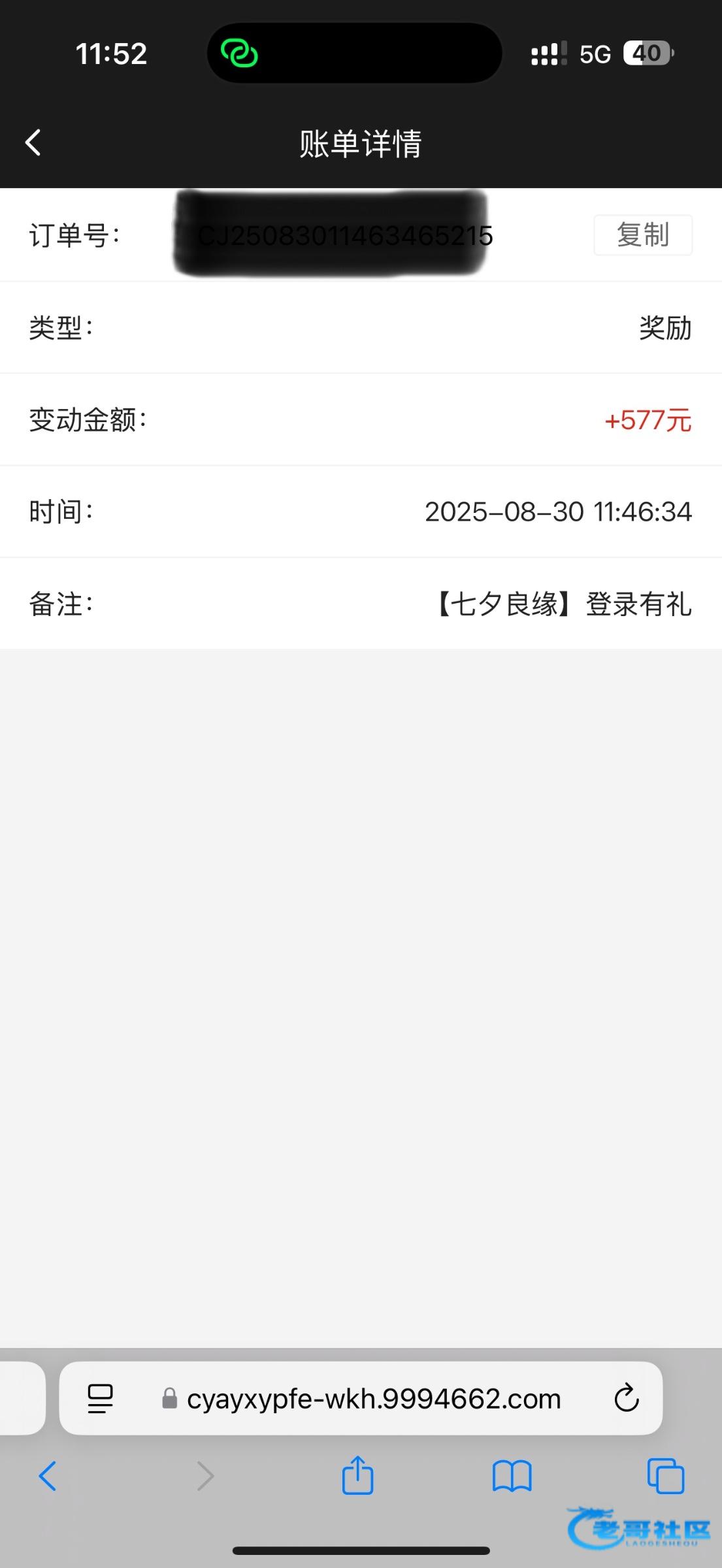Tap 复制 to copy the order number

tap(642, 235)
